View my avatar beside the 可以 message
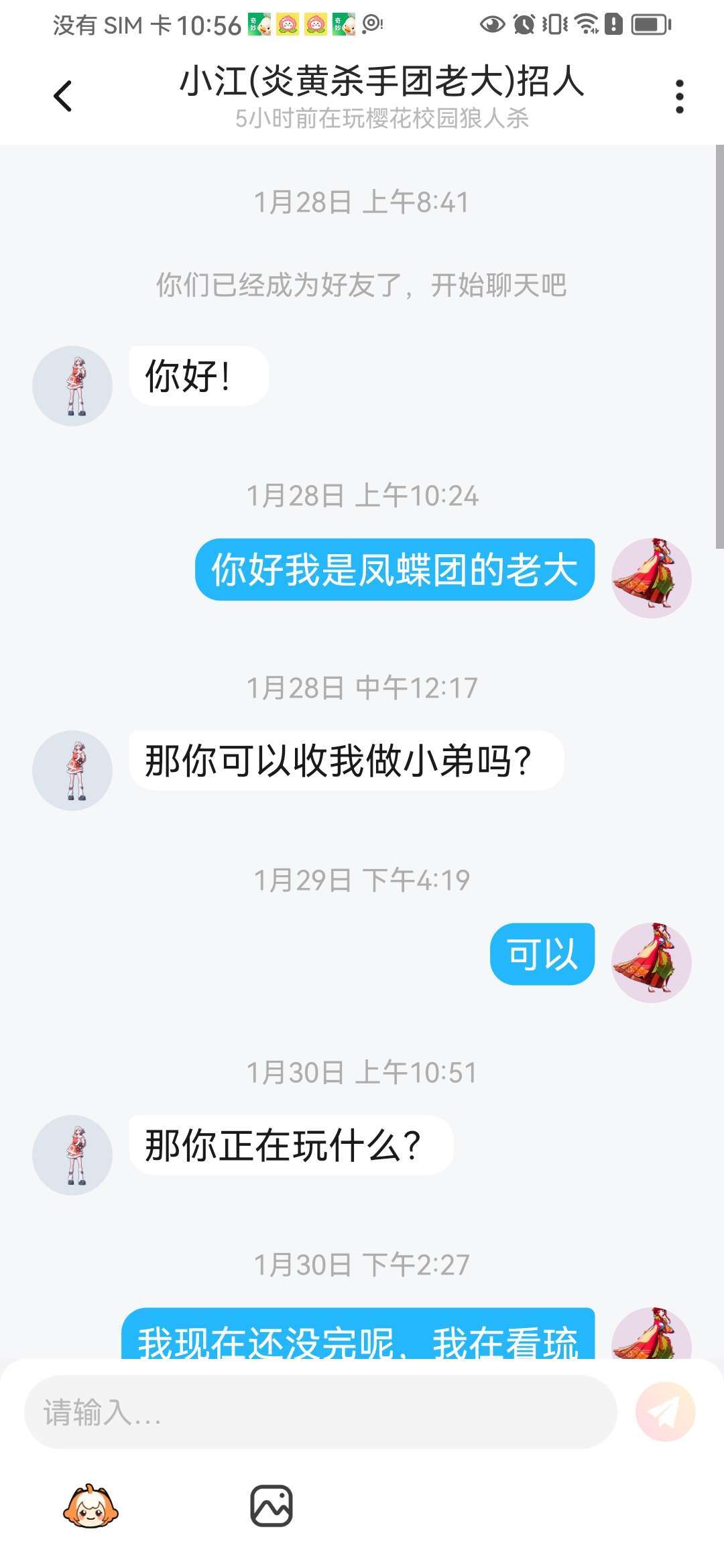Screen dimensions: 724x1568 (652, 962)
